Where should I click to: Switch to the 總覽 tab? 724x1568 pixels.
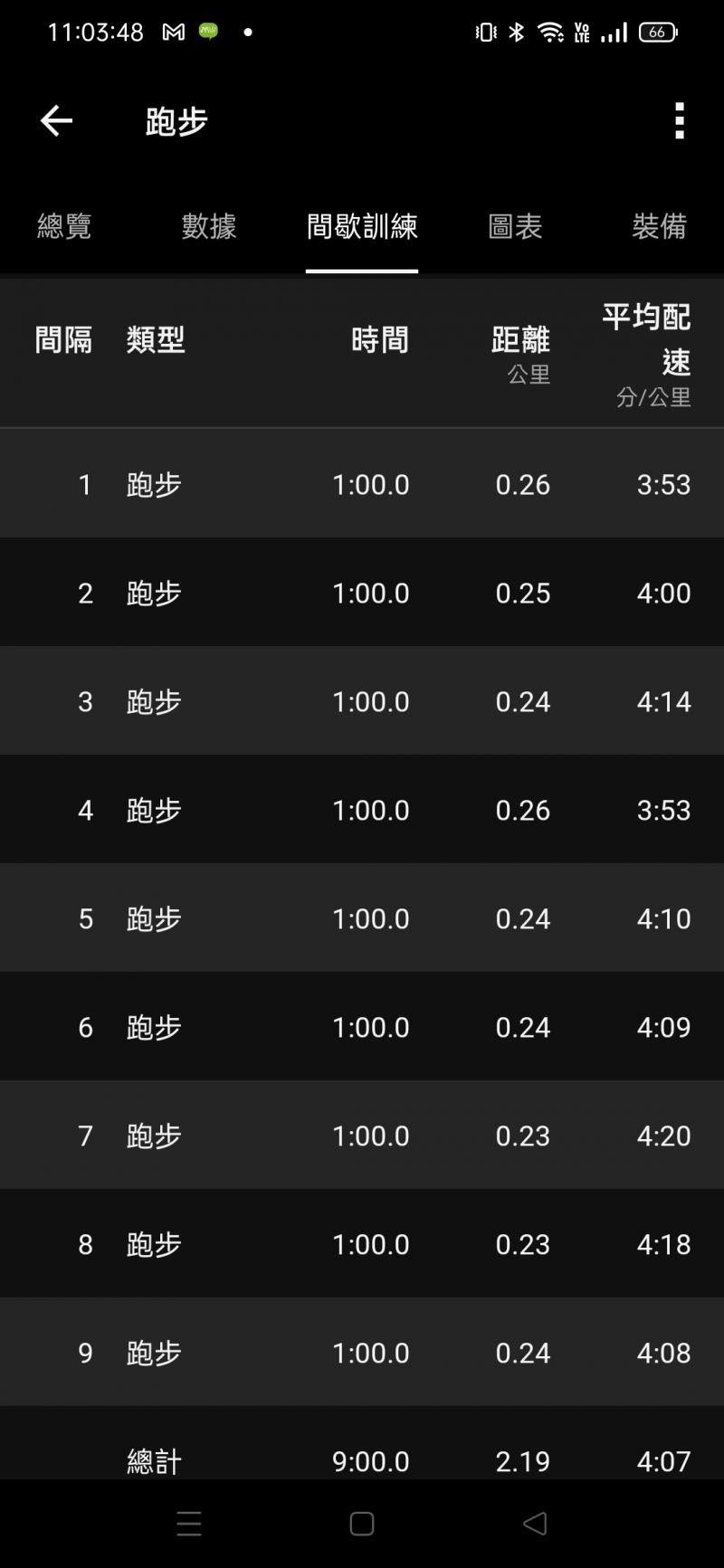coord(64,226)
